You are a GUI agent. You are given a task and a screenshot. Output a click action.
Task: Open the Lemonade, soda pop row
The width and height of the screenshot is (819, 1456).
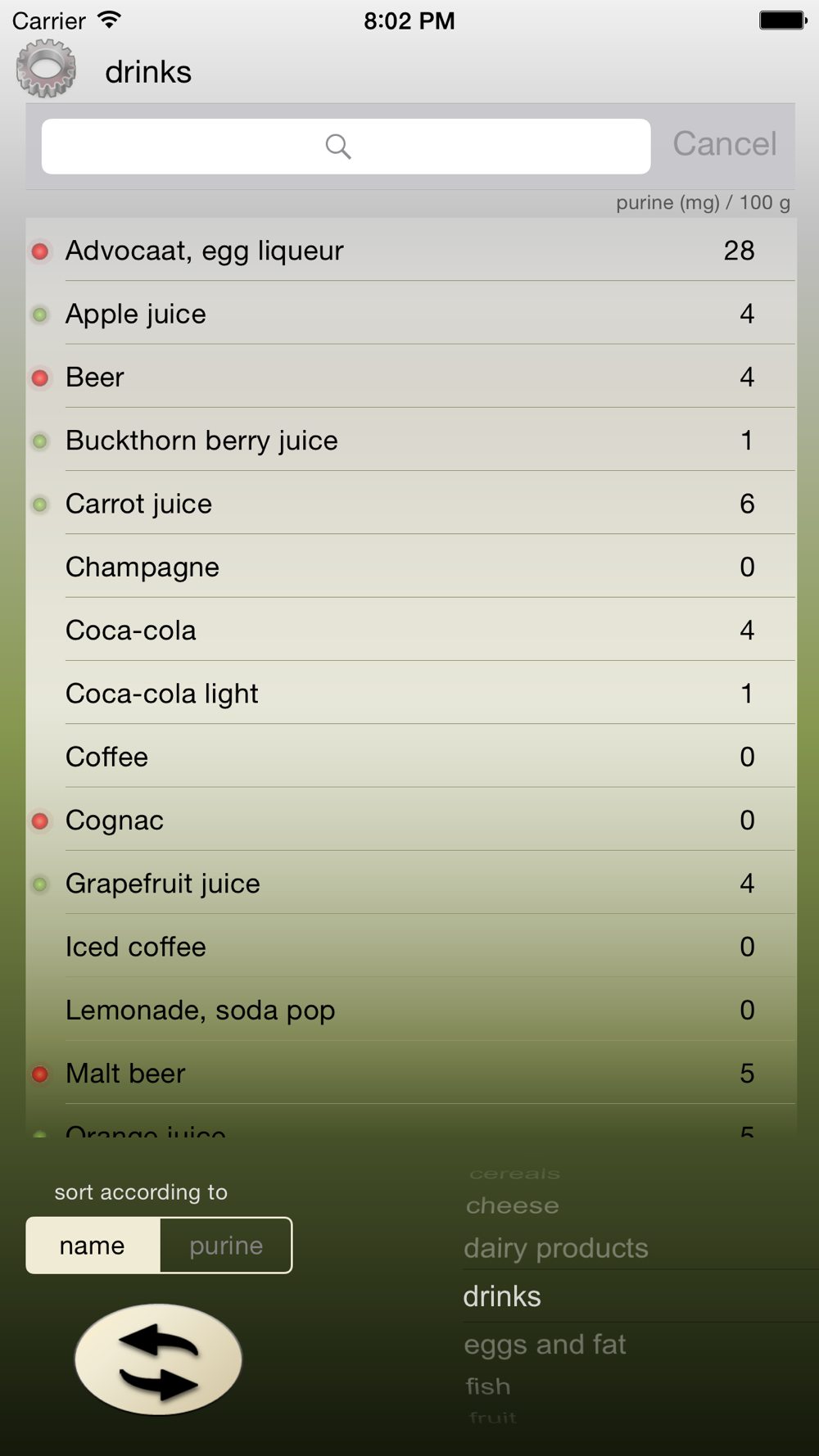410,1010
